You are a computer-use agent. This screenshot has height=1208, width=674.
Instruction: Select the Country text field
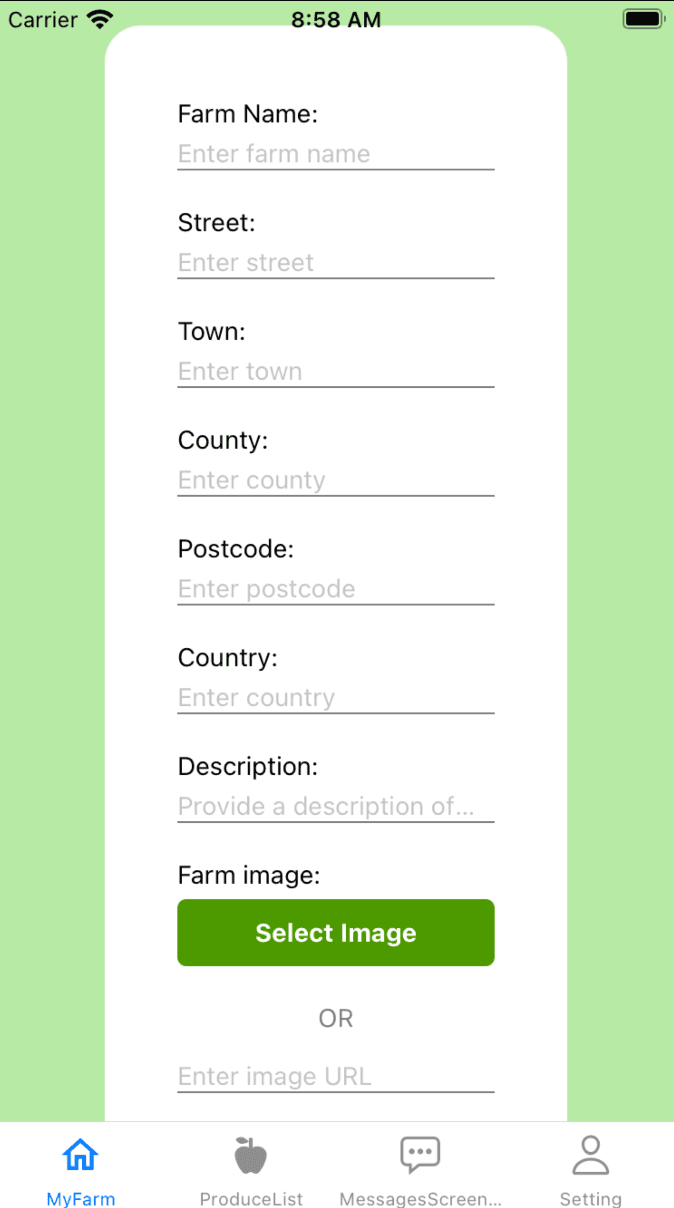[x=335, y=698]
